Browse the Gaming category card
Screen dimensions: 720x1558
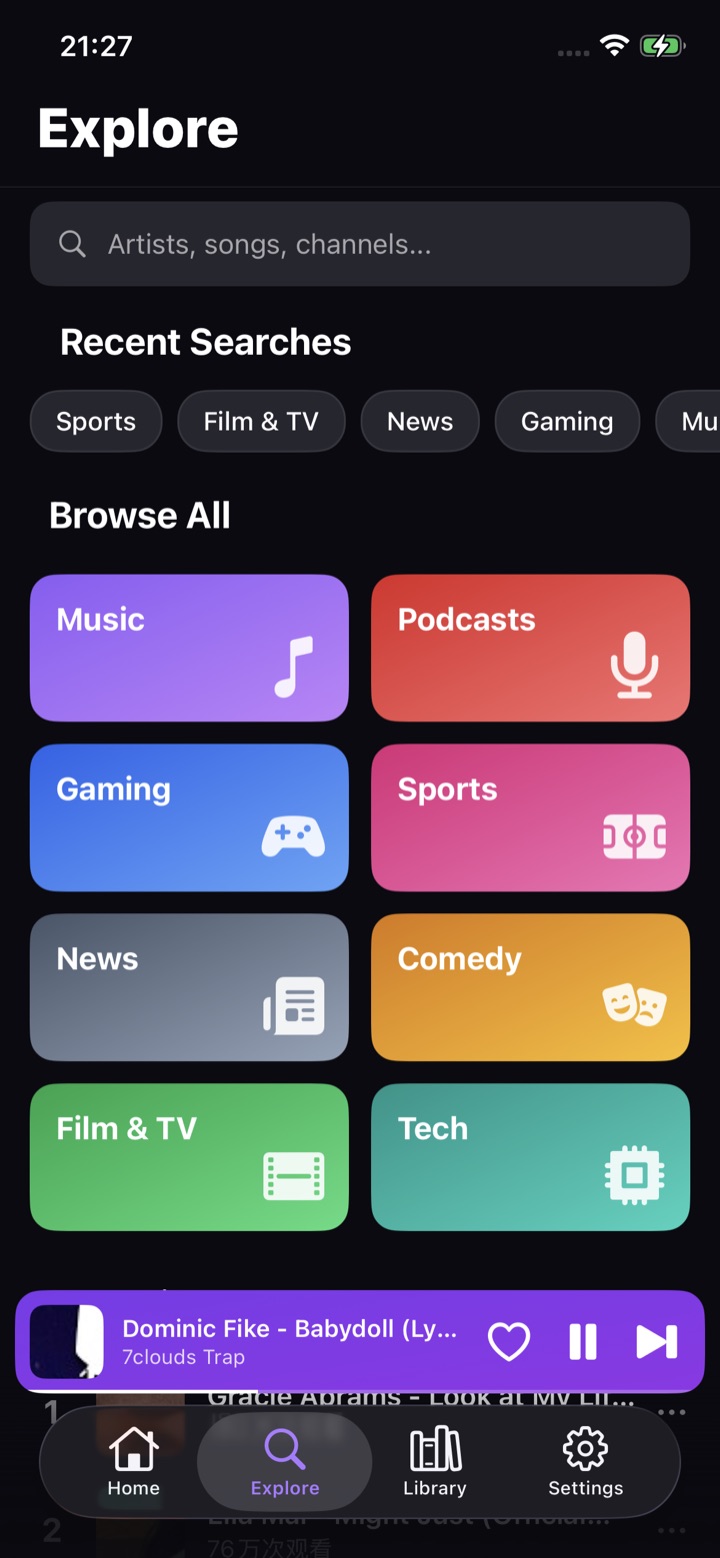189,817
